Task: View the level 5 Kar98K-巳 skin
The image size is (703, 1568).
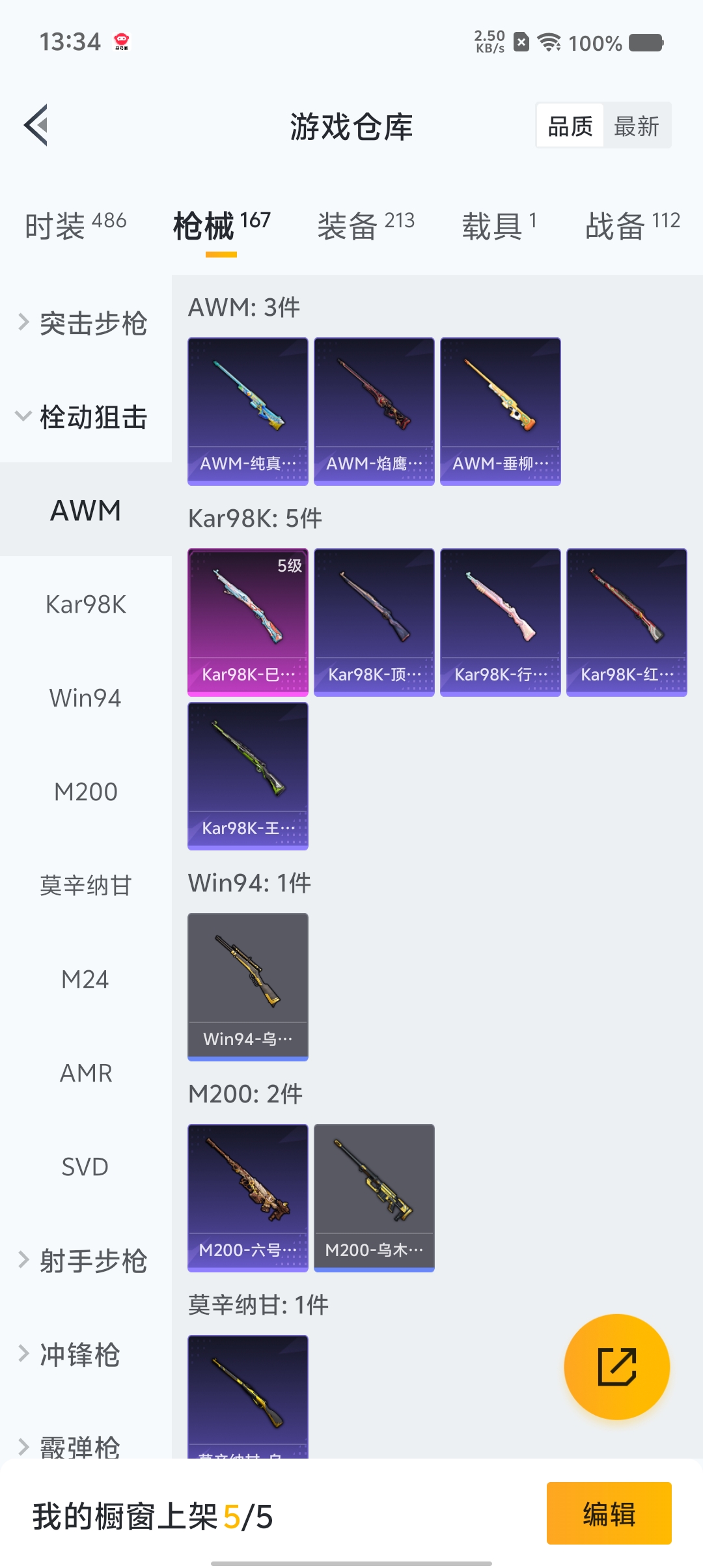Action: (248, 622)
